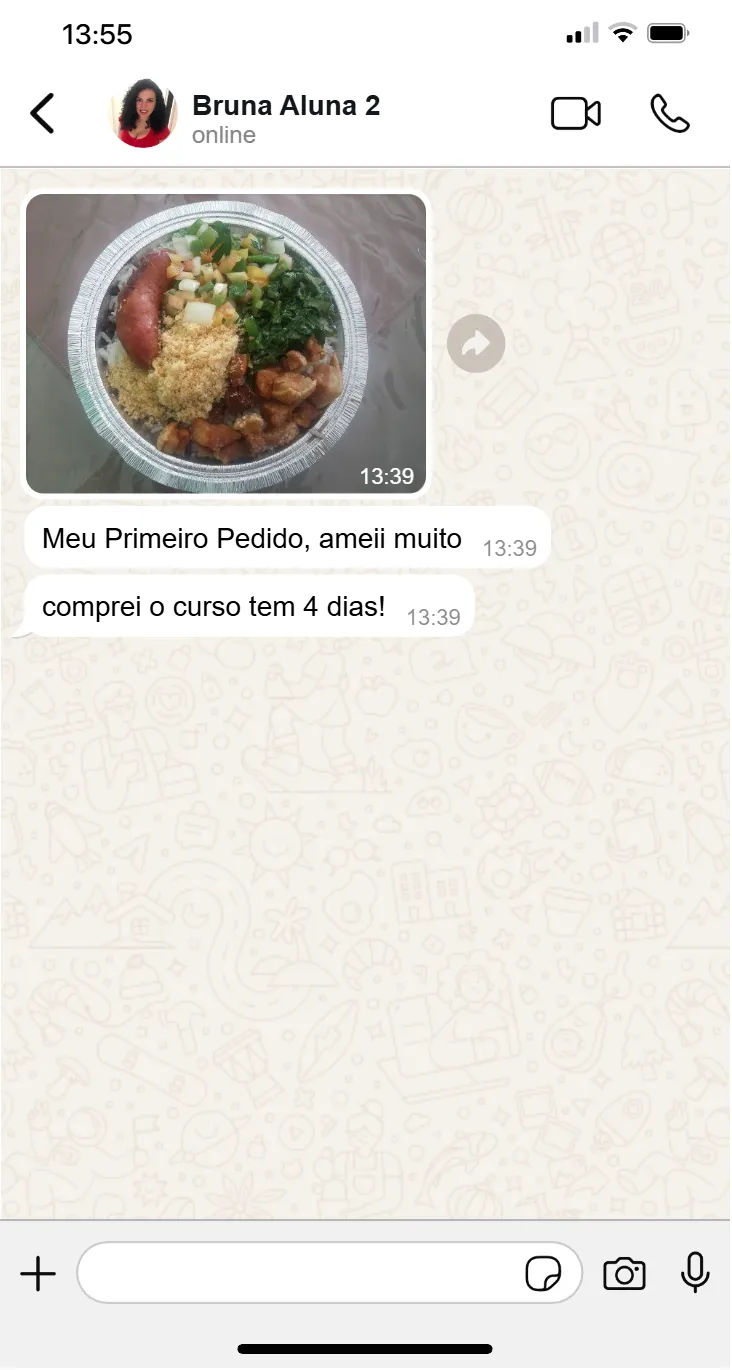Start a video call with Bruna Aluna 2
Viewport: 732px width, 1370px height.
pyautogui.click(x=576, y=114)
